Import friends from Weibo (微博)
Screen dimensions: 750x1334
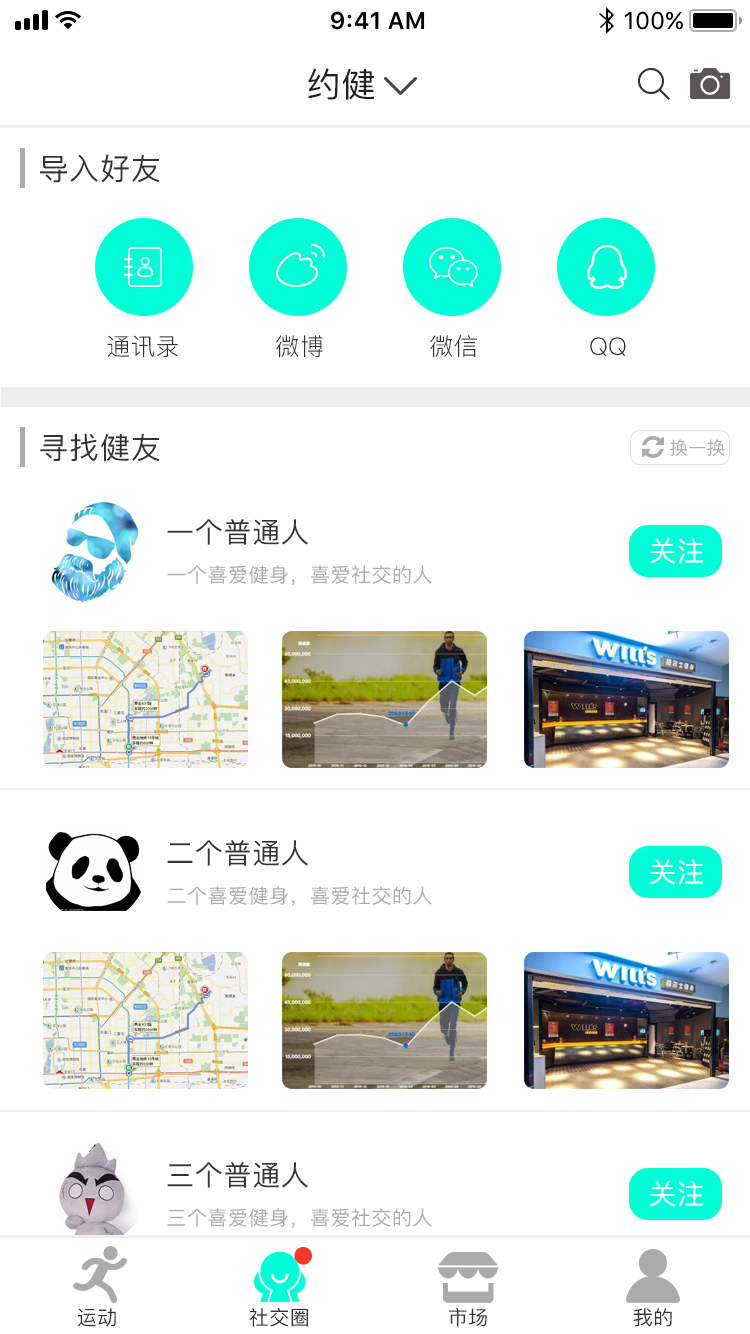[x=298, y=267]
